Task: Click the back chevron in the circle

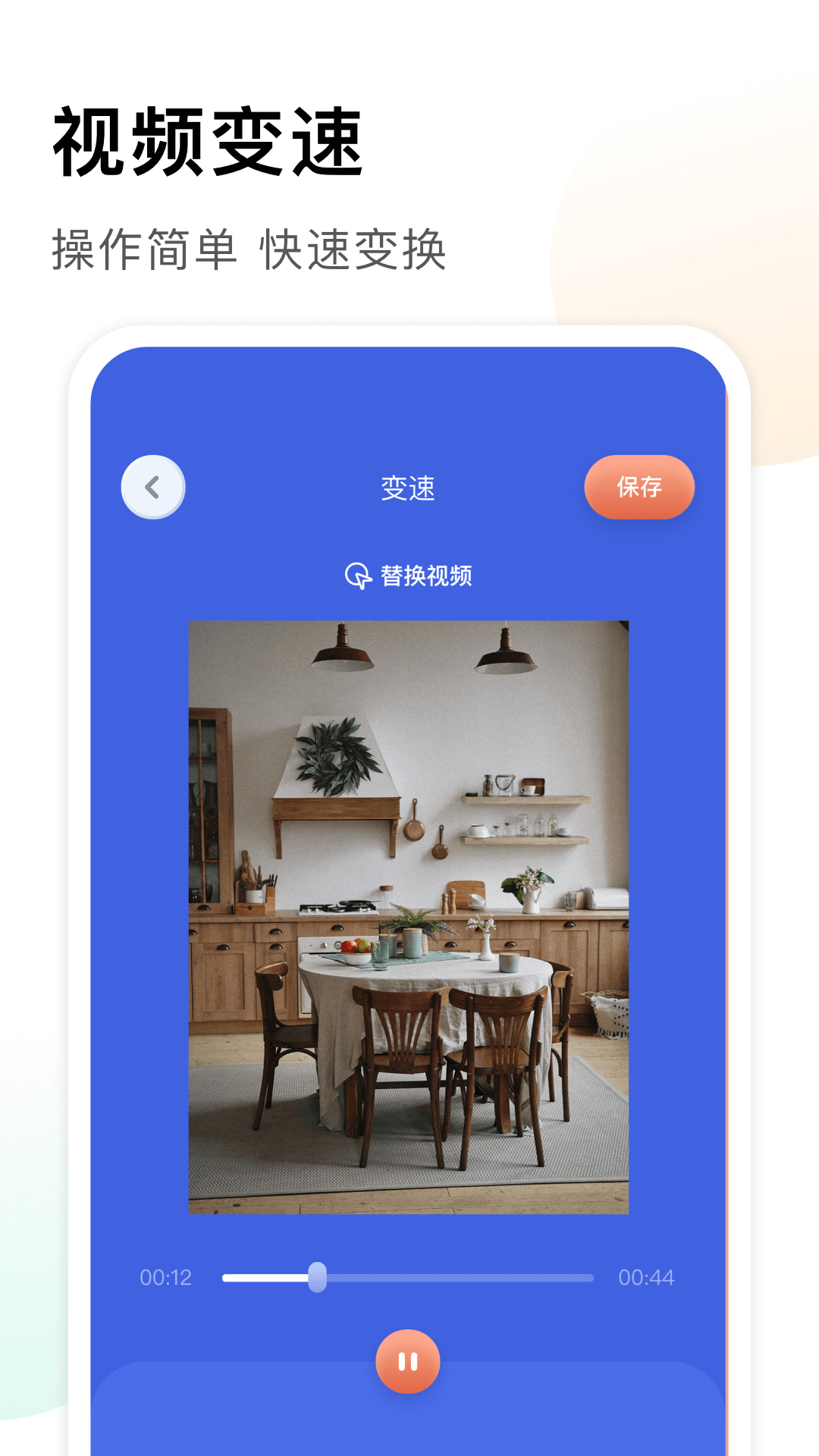Action: [152, 488]
